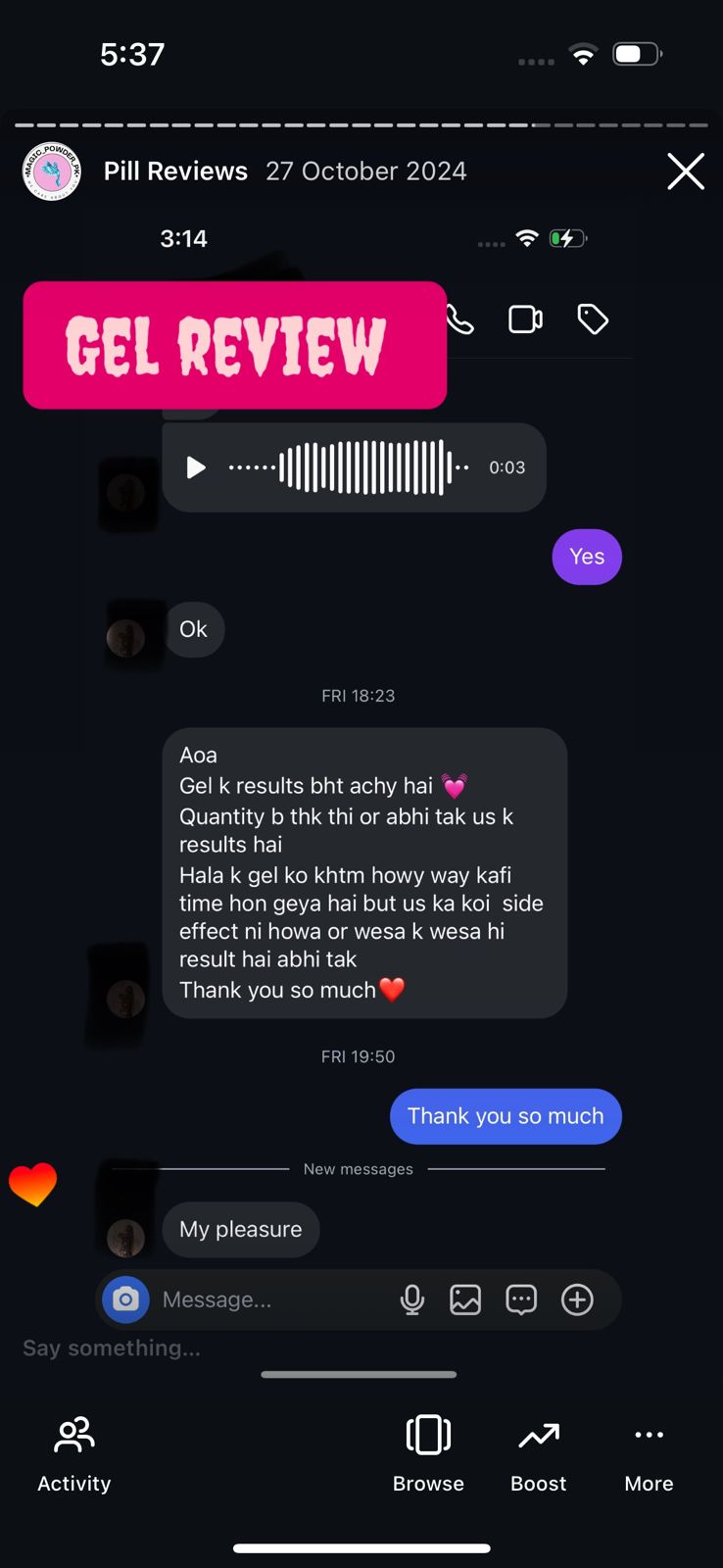Close the Pill Reviews story
The image size is (723, 1568).
point(686,171)
